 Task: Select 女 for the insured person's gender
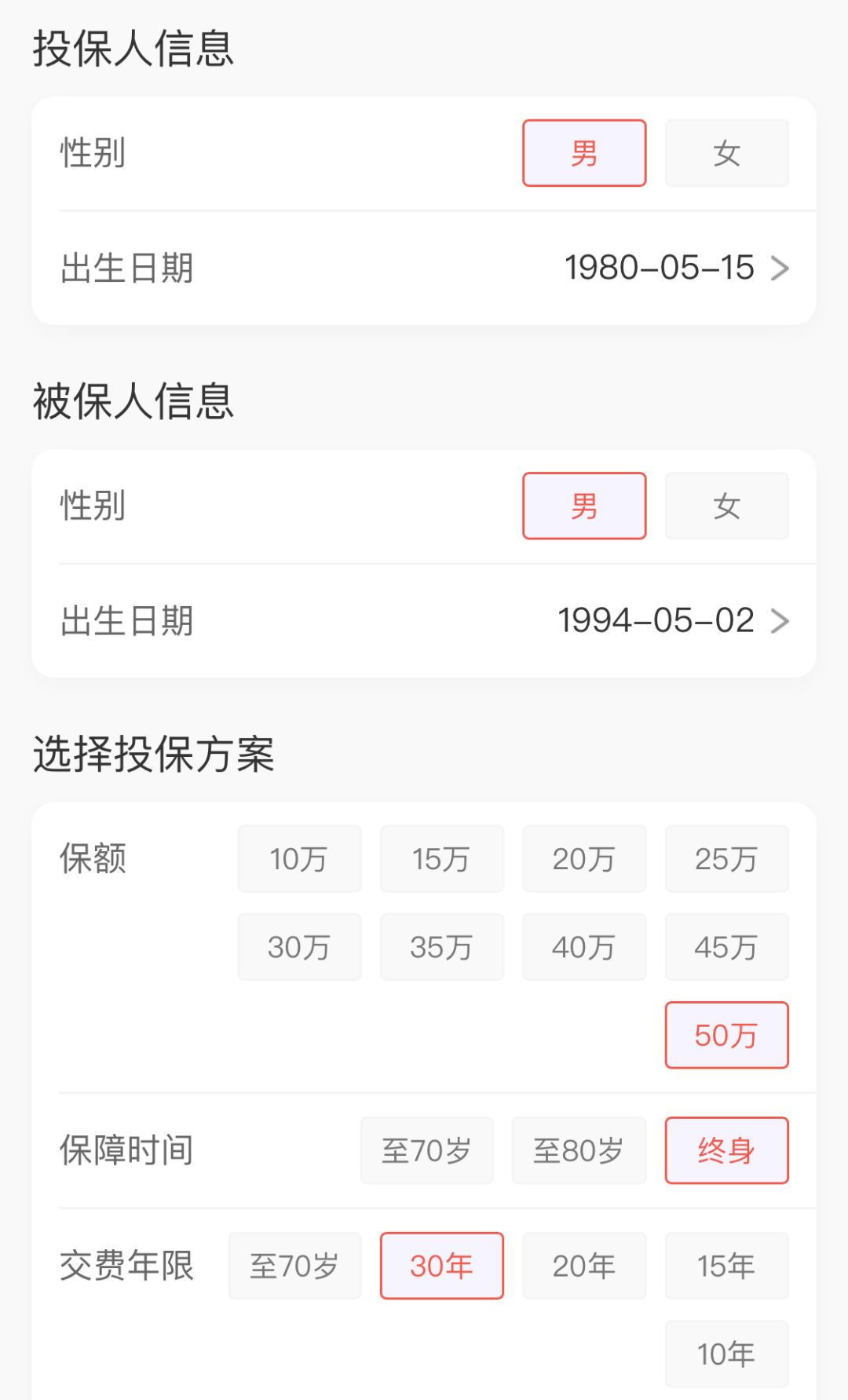(x=726, y=506)
